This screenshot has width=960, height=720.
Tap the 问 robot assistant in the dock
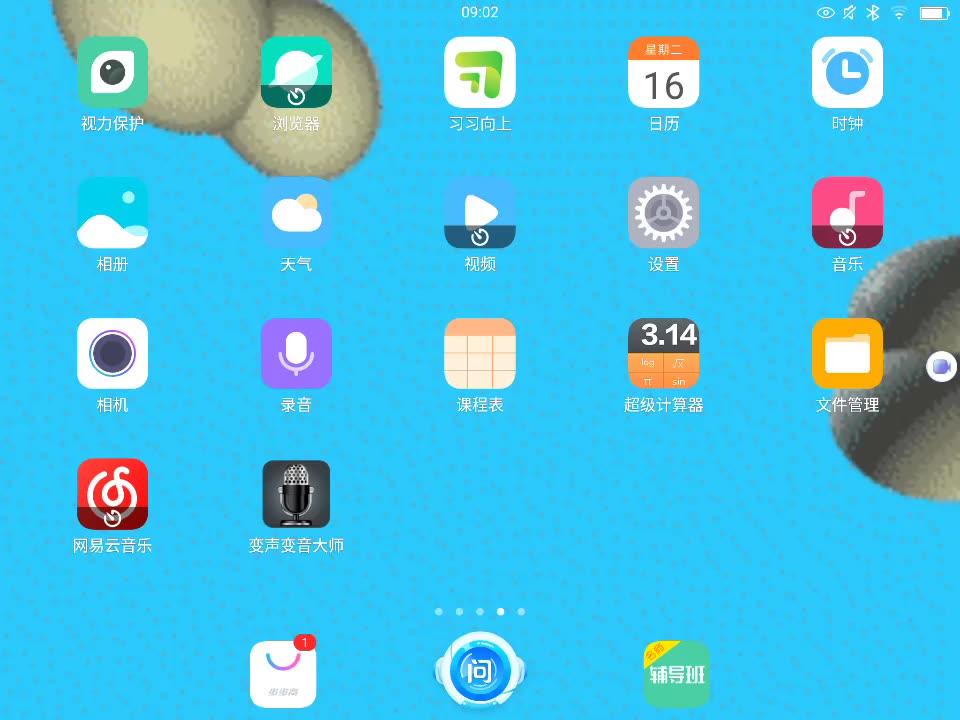click(480, 671)
